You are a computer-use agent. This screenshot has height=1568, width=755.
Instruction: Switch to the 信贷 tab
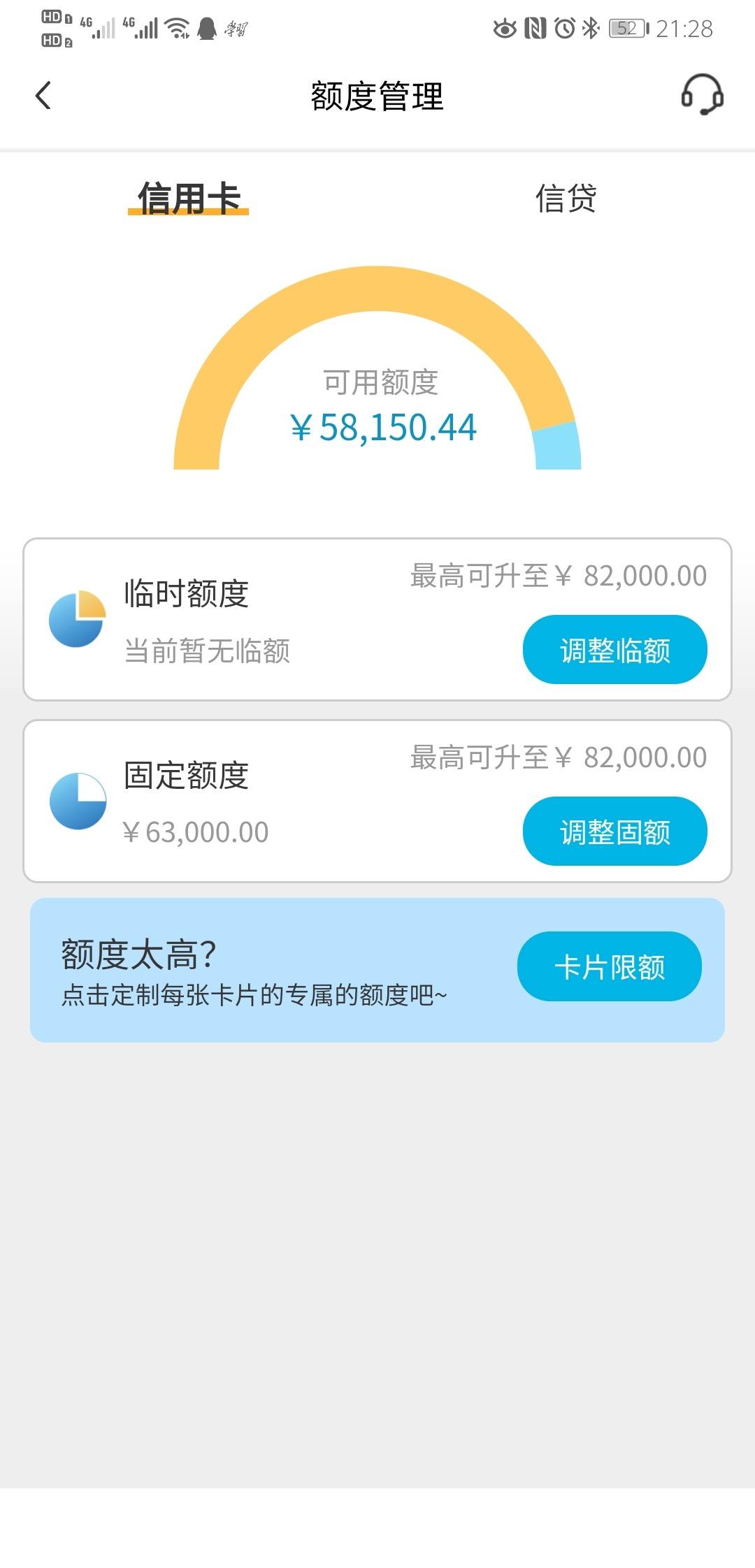[566, 198]
